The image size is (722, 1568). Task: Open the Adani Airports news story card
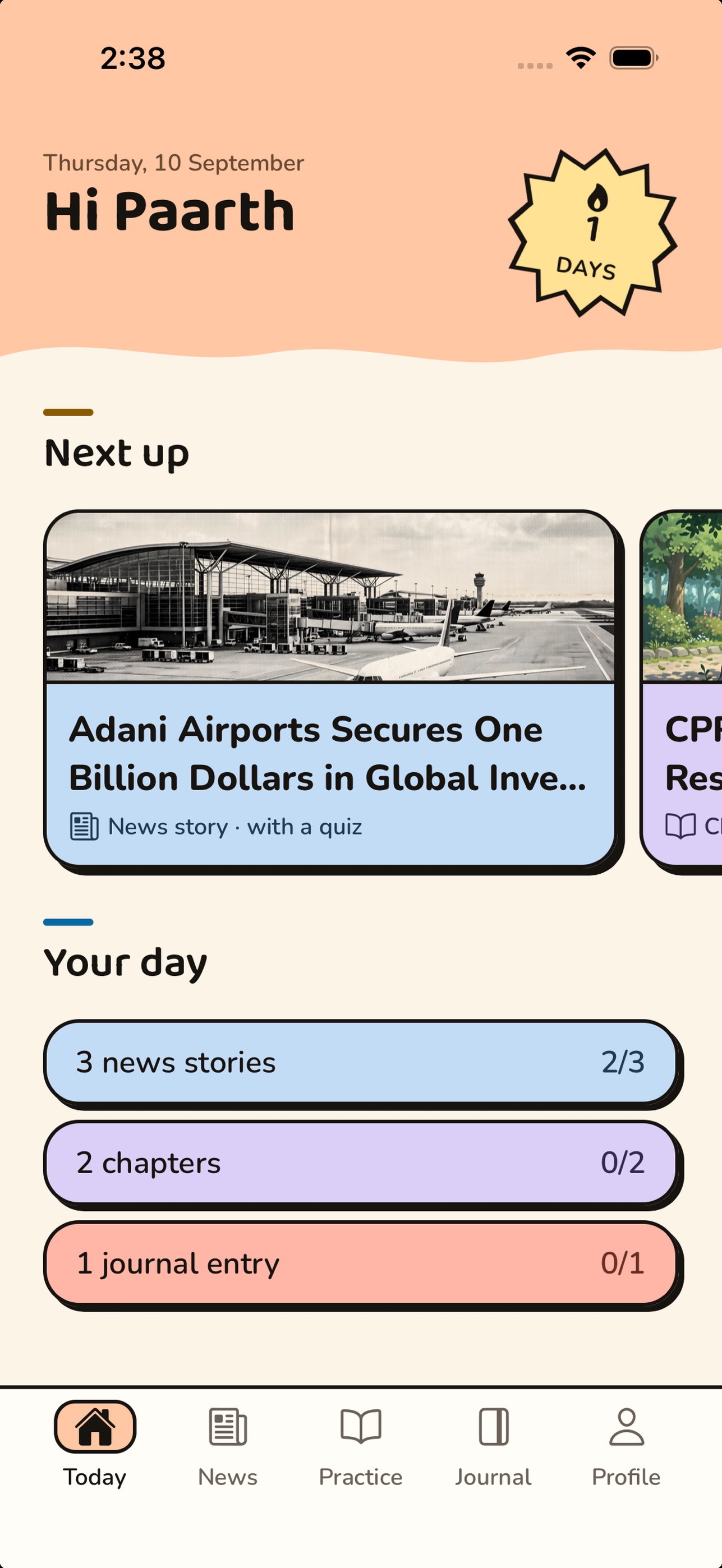[x=330, y=689]
